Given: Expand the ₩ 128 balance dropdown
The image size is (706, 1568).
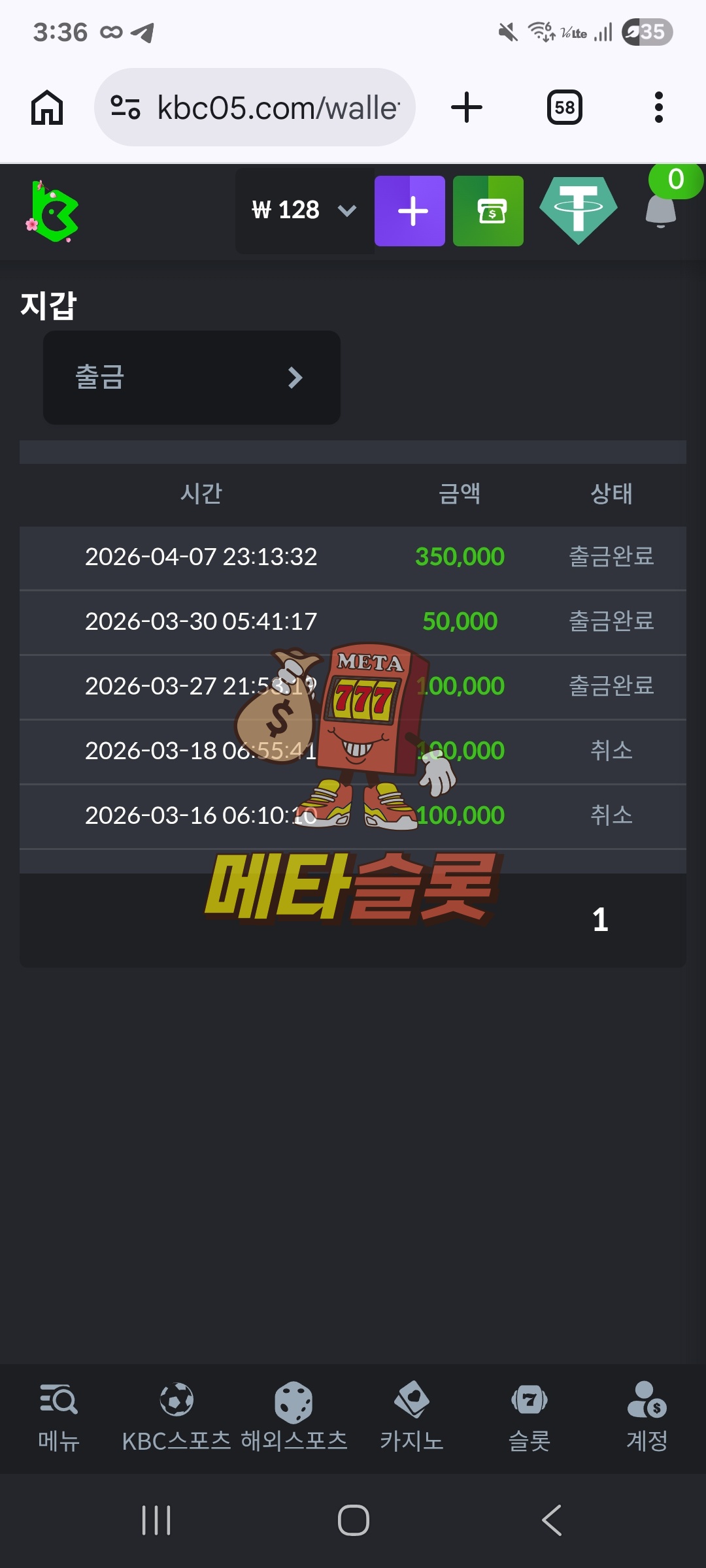Looking at the screenshot, I should [x=305, y=210].
